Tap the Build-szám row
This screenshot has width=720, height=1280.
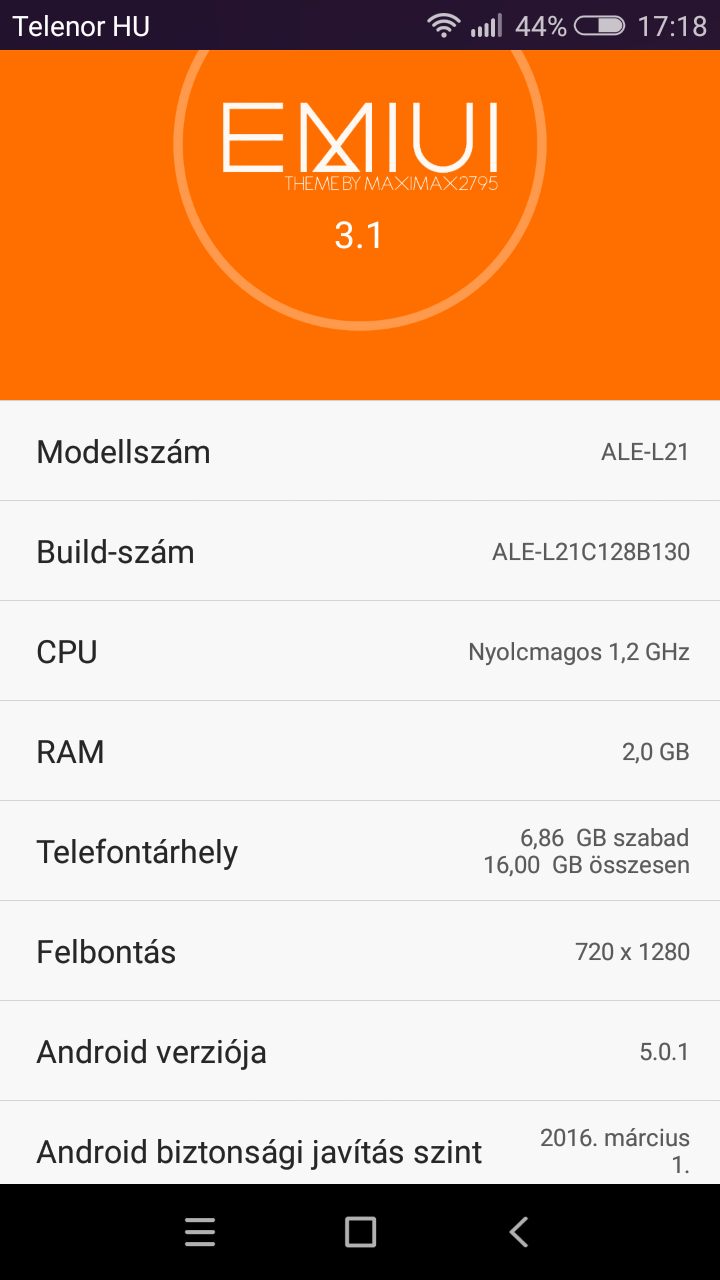click(360, 551)
